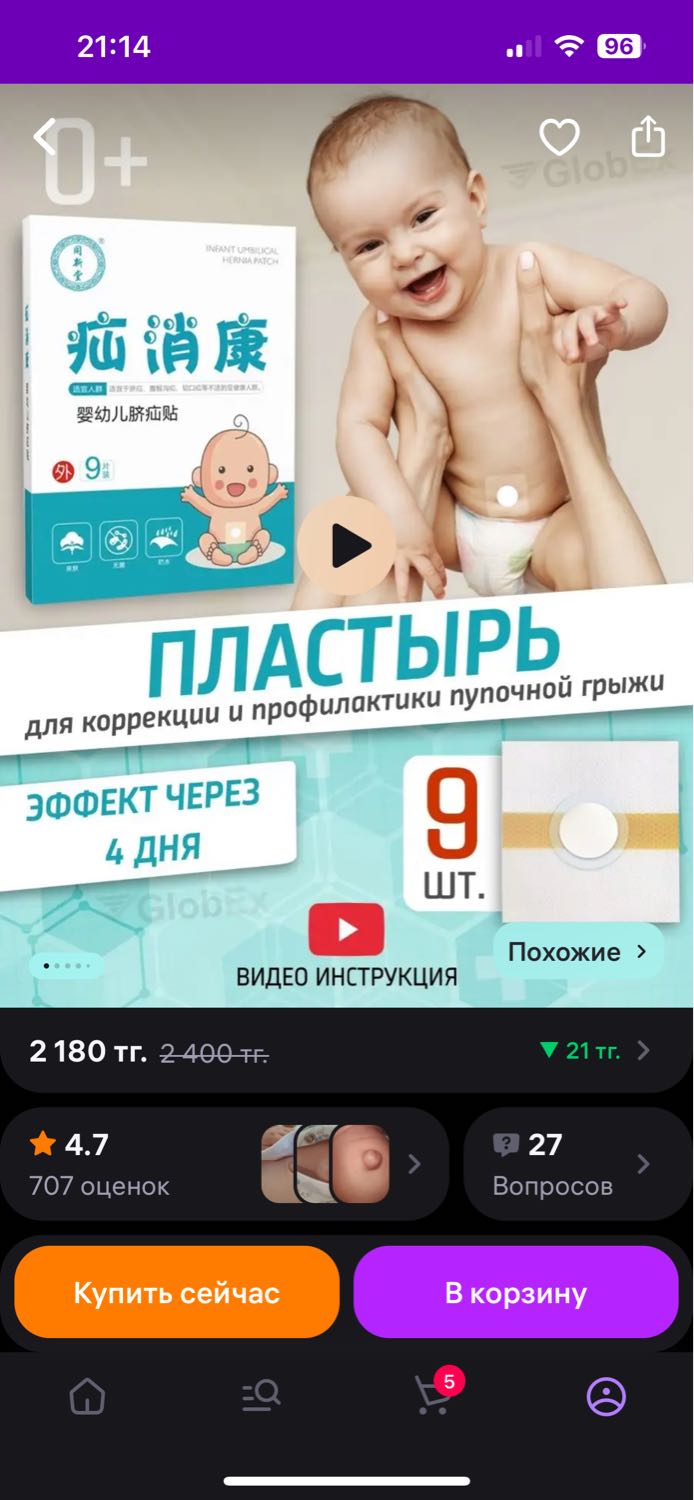Go to the home tab
Viewport: 694px width, 1500px height.
point(87,1396)
